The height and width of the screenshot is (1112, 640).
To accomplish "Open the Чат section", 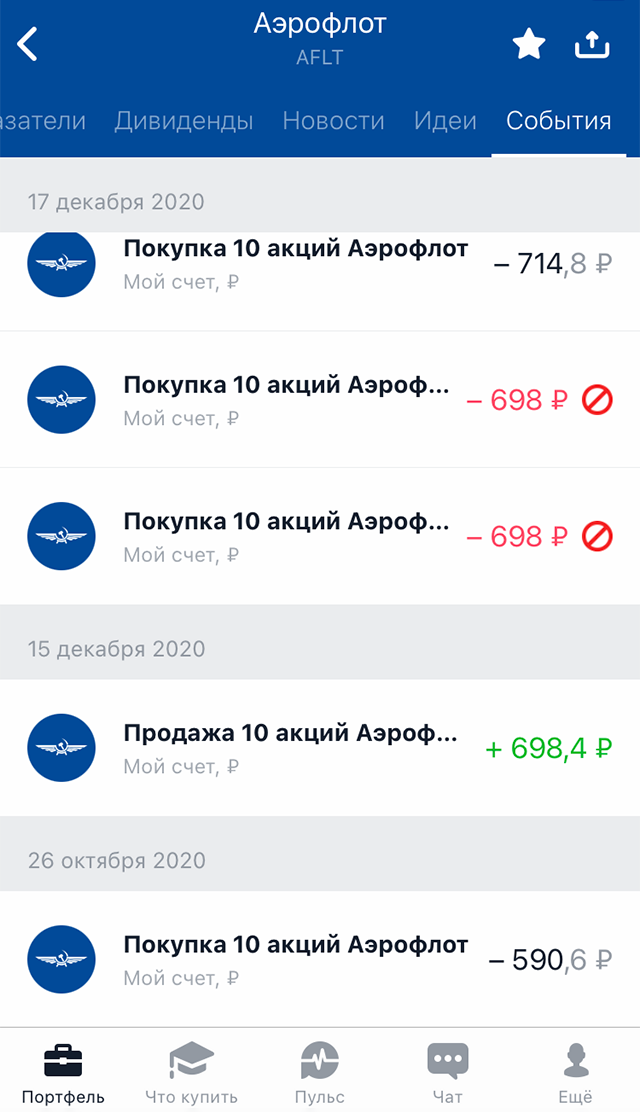I will pyautogui.click(x=447, y=1072).
